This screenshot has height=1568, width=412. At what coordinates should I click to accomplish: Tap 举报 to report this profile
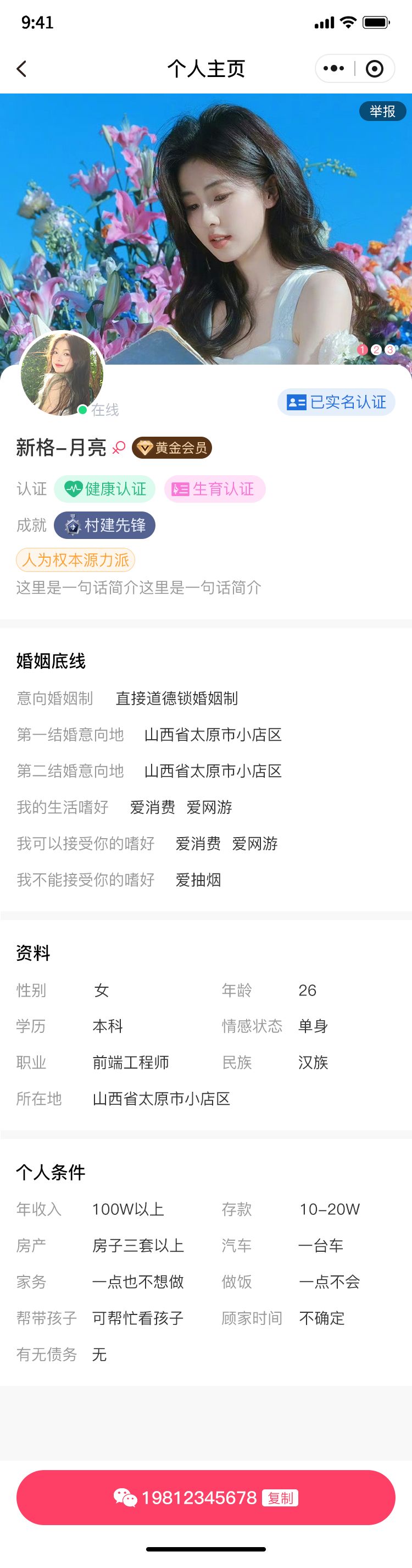pos(382,112)
